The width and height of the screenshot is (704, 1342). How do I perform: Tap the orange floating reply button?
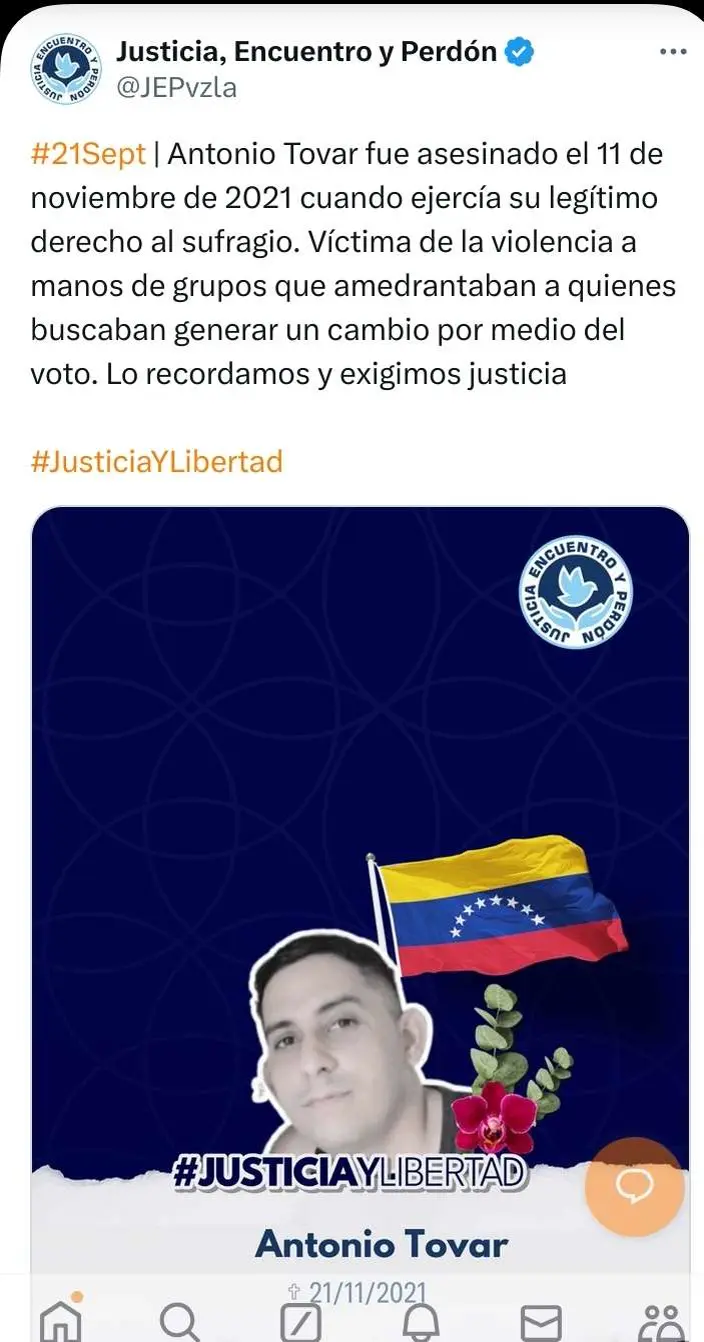(634, 1186)
